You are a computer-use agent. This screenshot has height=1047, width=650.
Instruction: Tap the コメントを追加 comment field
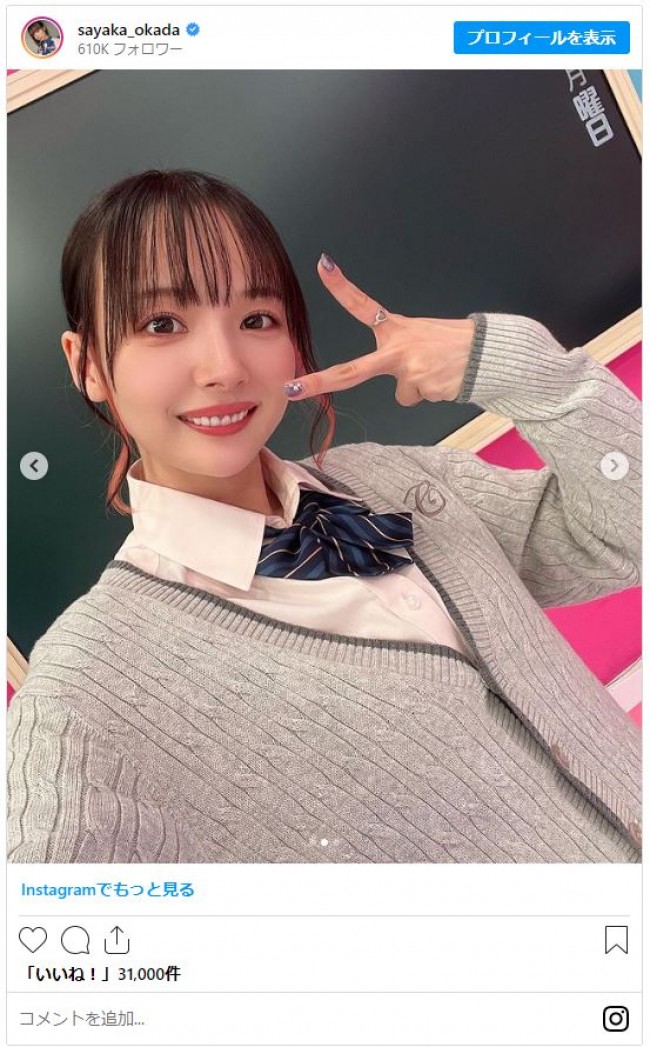click(x=300, y=1019)
